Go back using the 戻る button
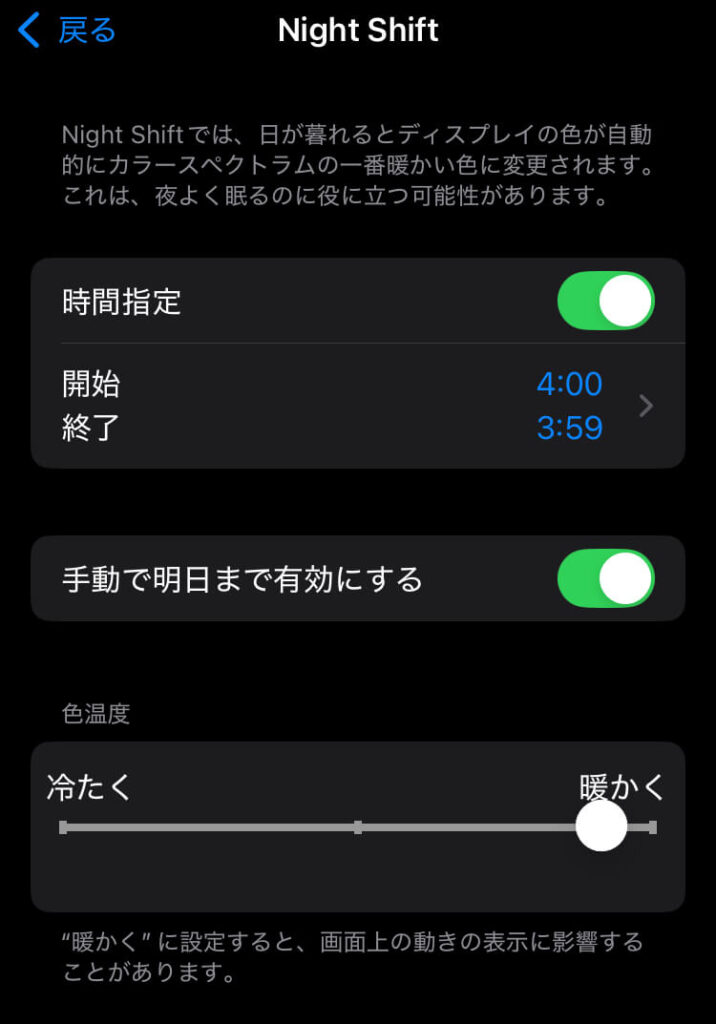The image size is (716, 1024). tap(68, 31)
